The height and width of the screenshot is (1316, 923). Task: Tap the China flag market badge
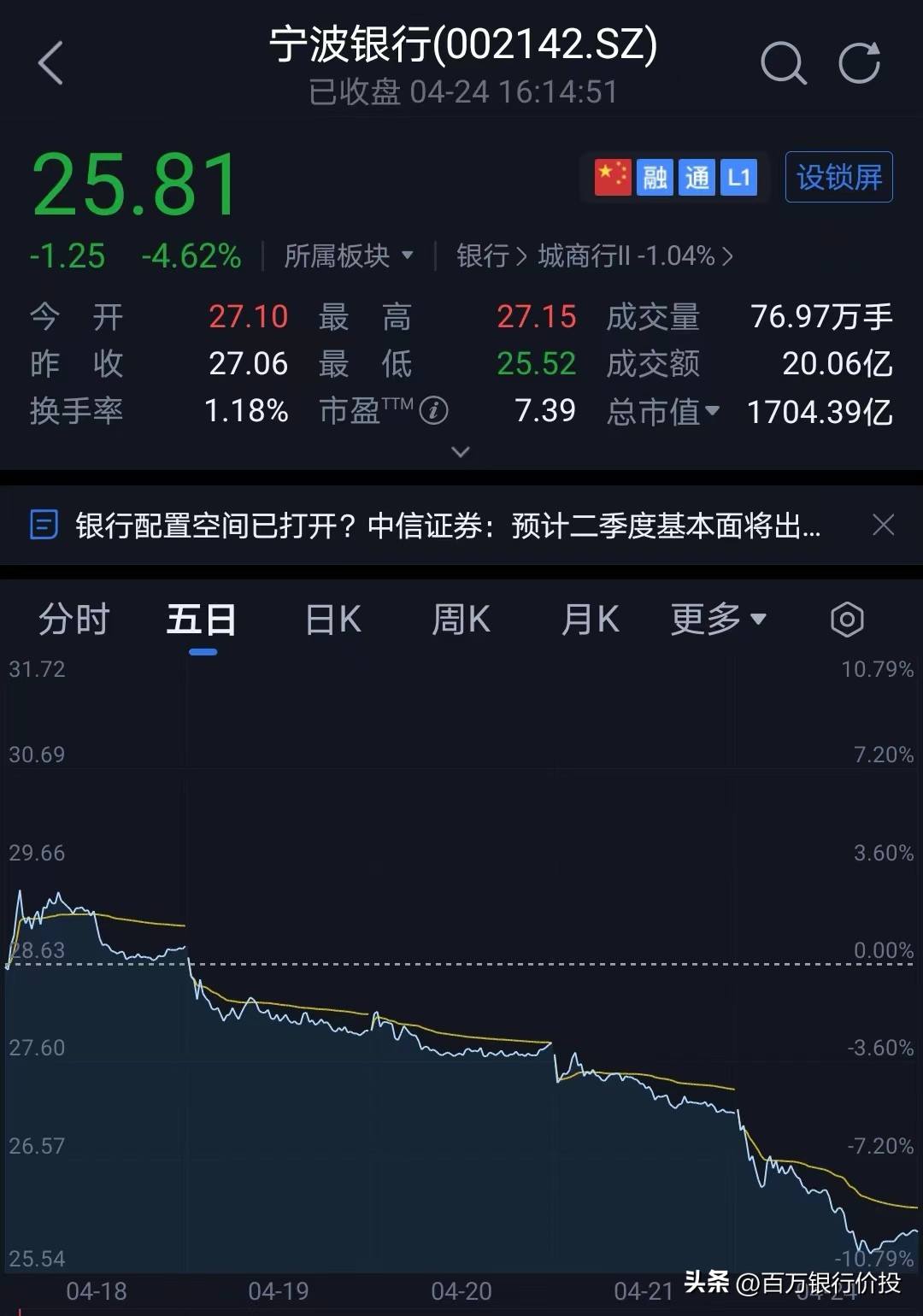[612, 177]
